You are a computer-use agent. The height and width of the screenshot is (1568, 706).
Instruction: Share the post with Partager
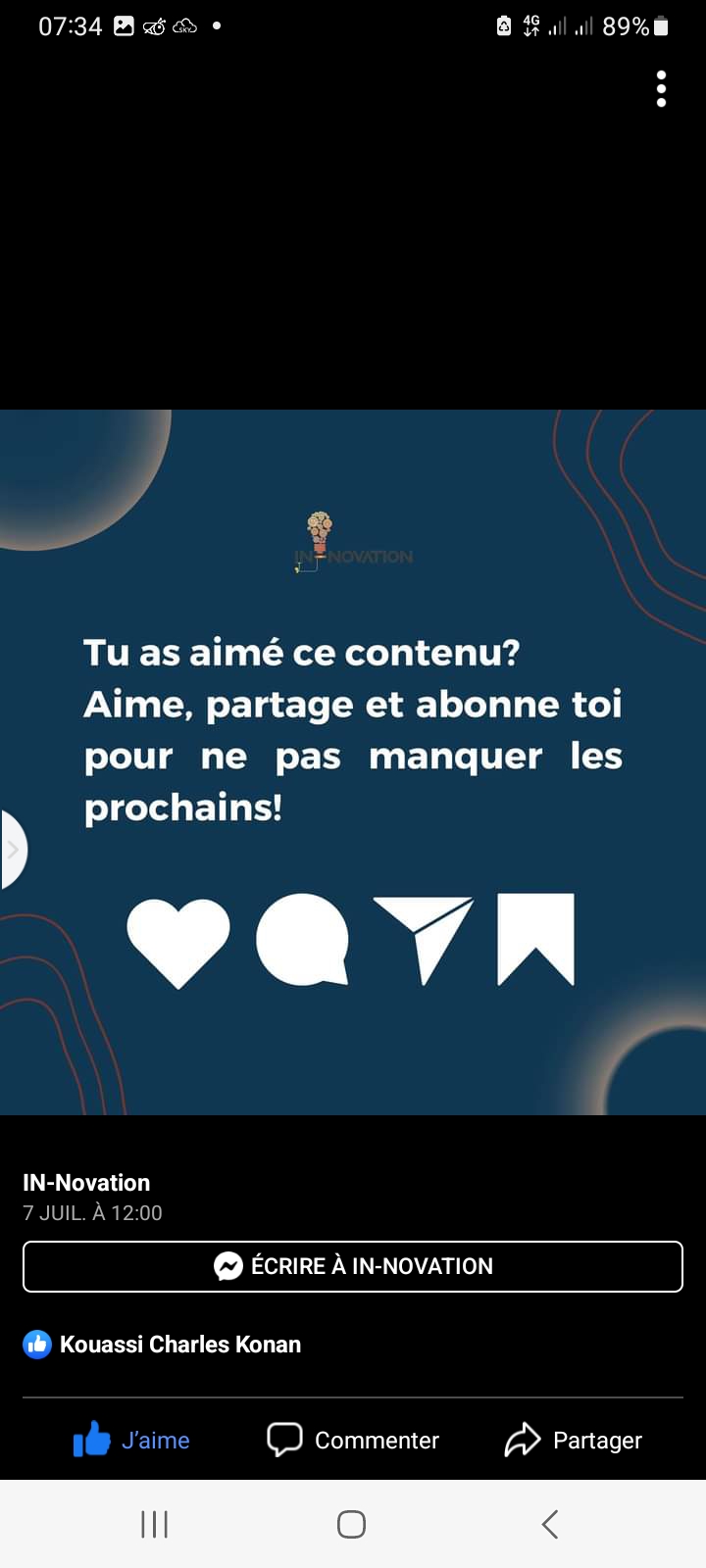tap(574, 1440)
